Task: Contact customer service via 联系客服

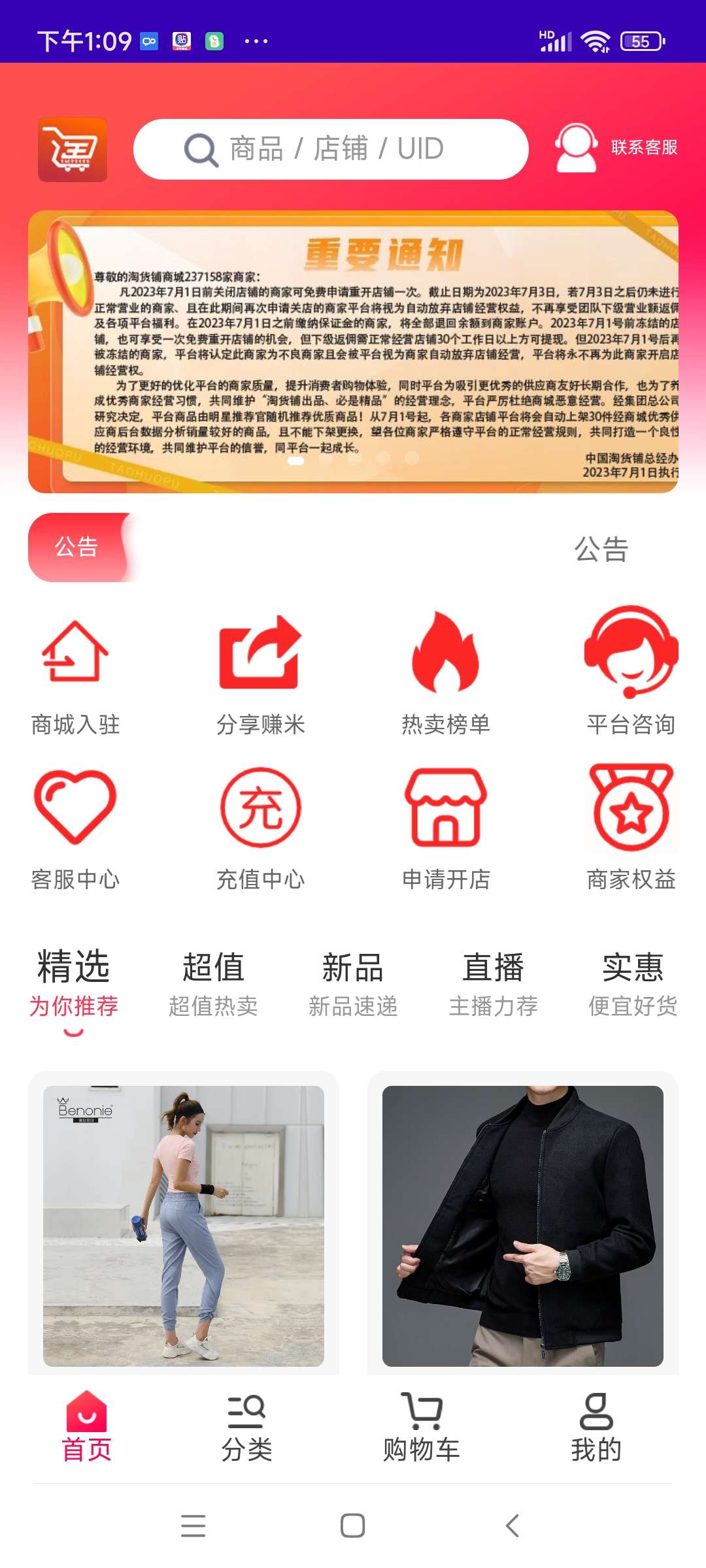Action: 616,148
